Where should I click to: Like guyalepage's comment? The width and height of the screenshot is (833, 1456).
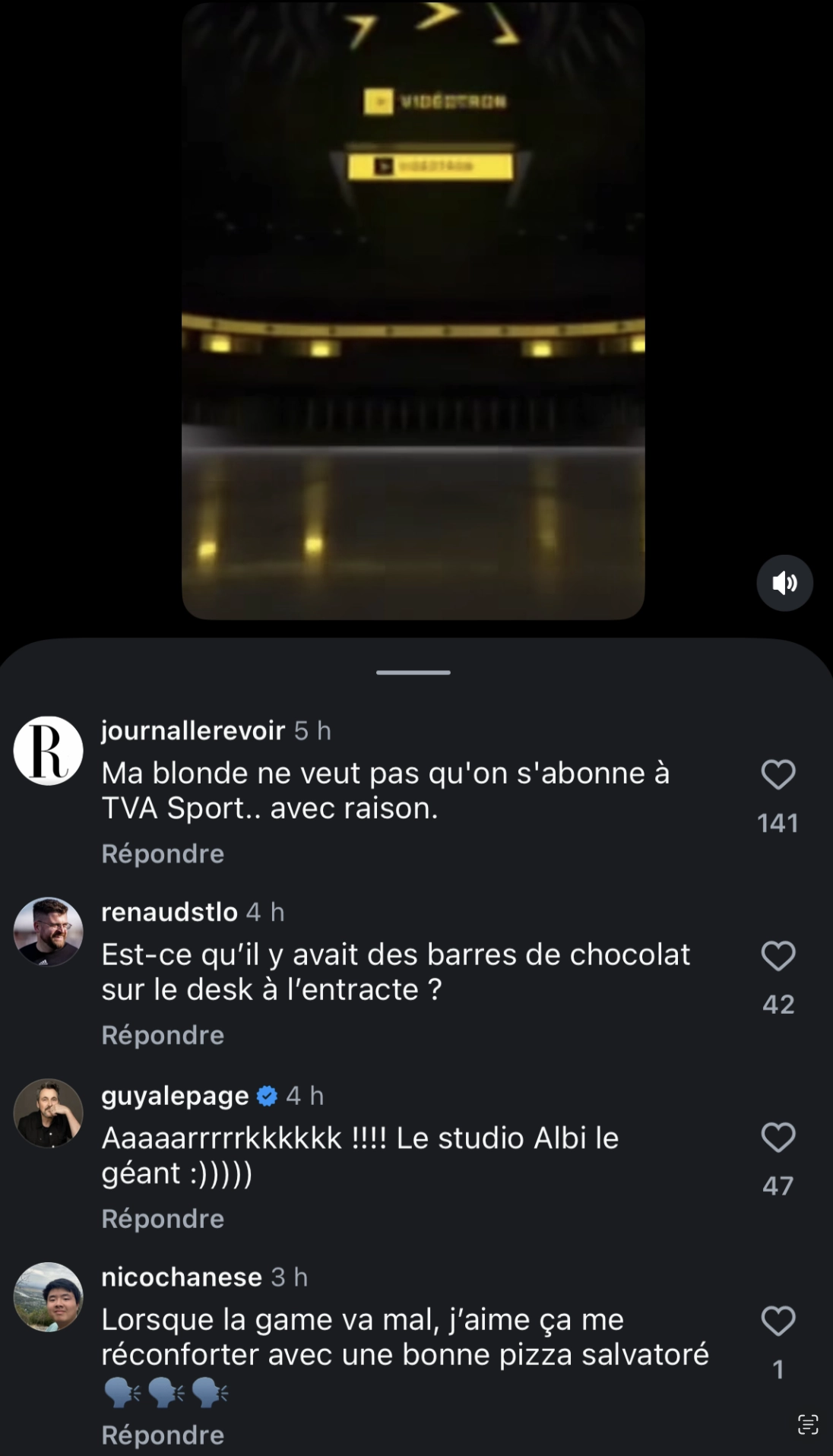(778, 1138)
